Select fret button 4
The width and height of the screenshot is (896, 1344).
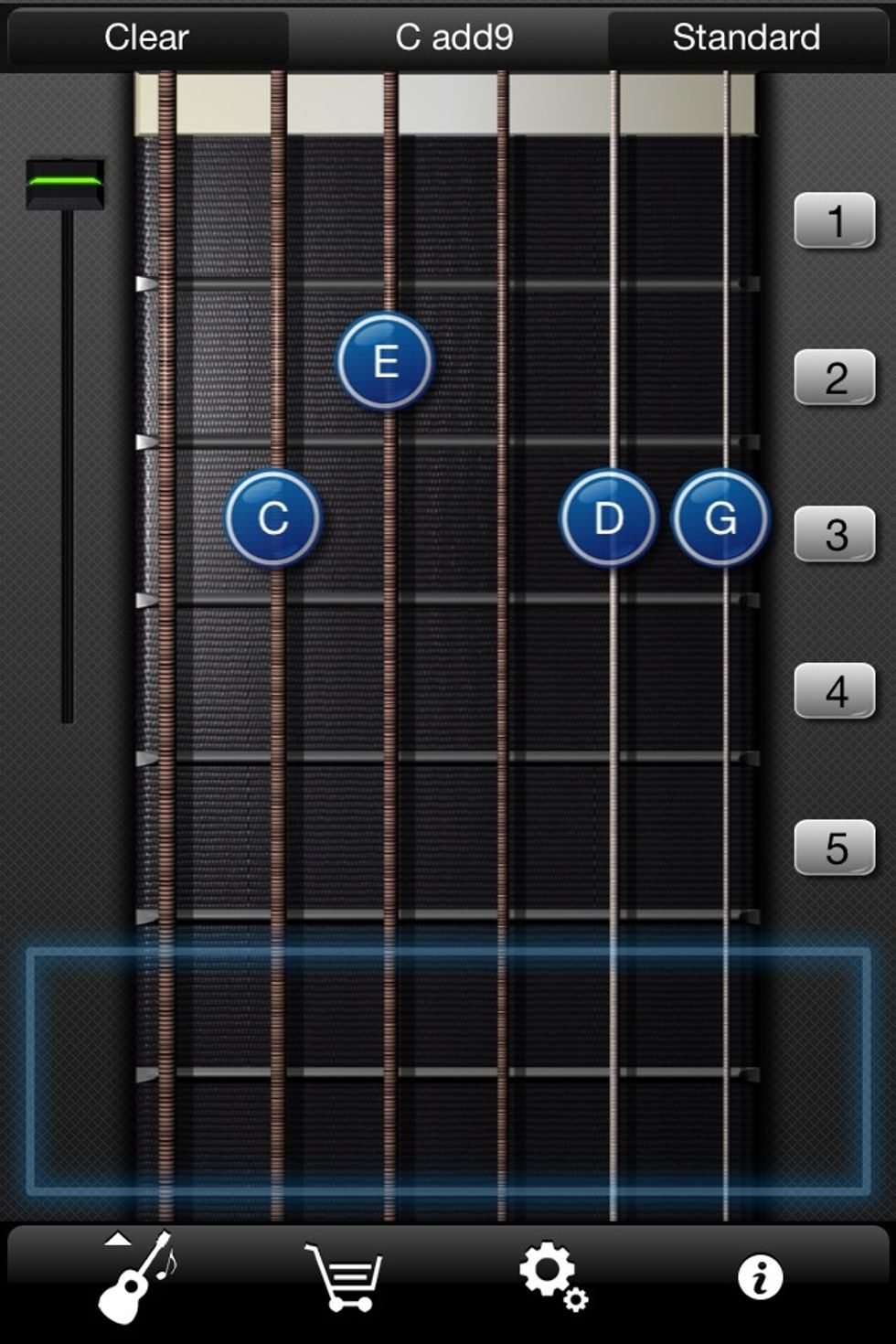point(835,691)
